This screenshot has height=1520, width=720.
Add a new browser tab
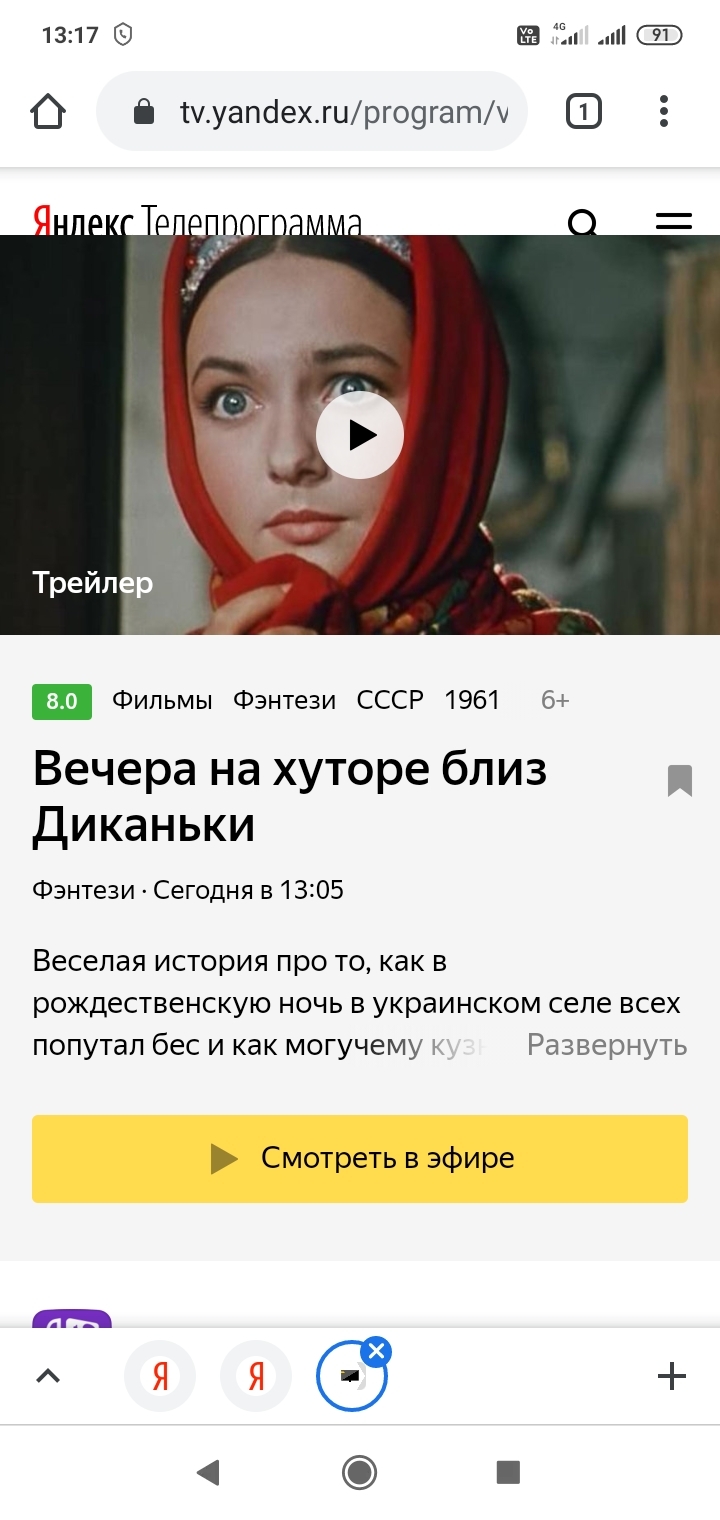(672, 1377)
